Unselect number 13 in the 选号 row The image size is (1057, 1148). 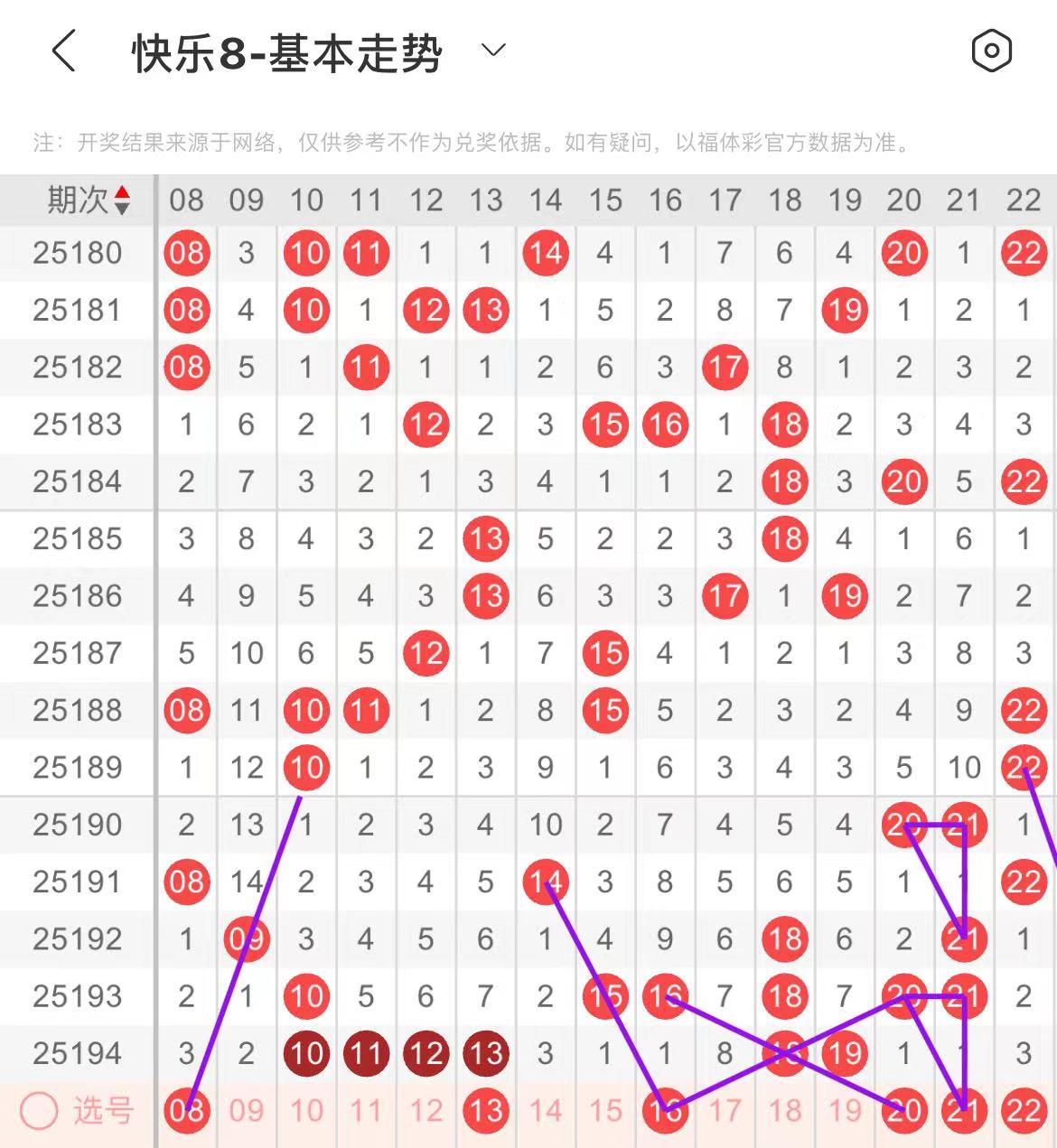pyautogui.click(x=485, y=1110)
